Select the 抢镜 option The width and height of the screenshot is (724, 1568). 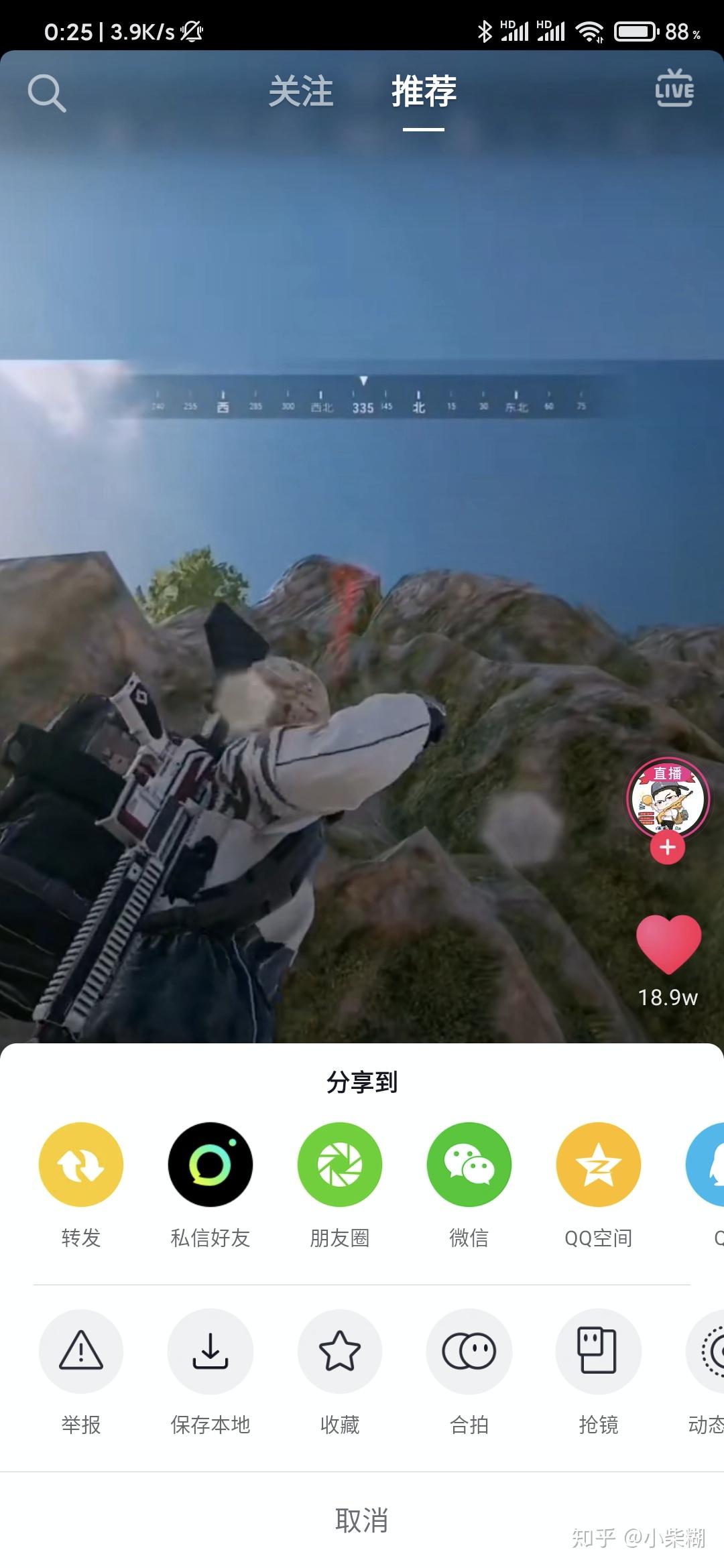click(x=599, y=1351)
